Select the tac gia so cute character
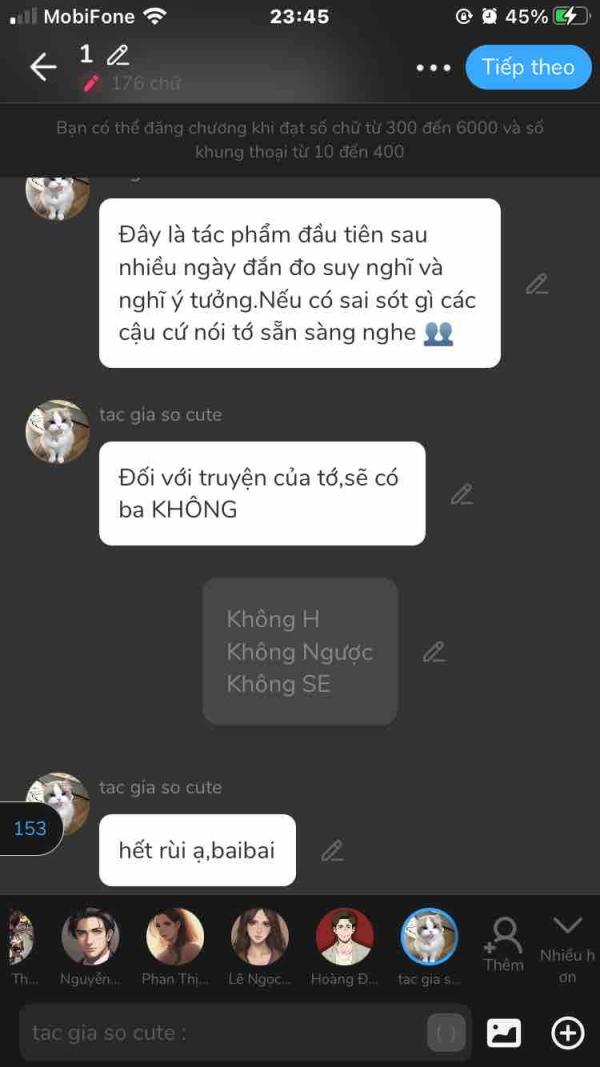Image resolution: width=600 pixels, height=1067 pixels. click(x=429, y=937)
